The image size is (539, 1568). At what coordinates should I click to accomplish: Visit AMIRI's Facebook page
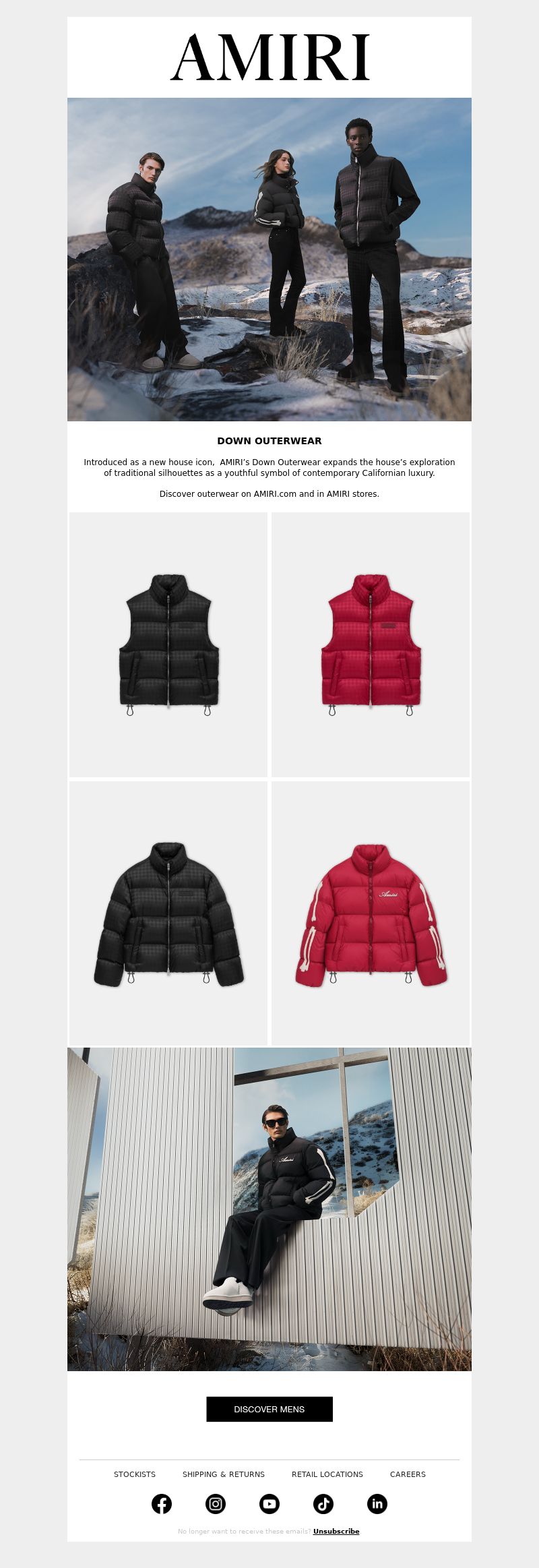coord(162,1504)
